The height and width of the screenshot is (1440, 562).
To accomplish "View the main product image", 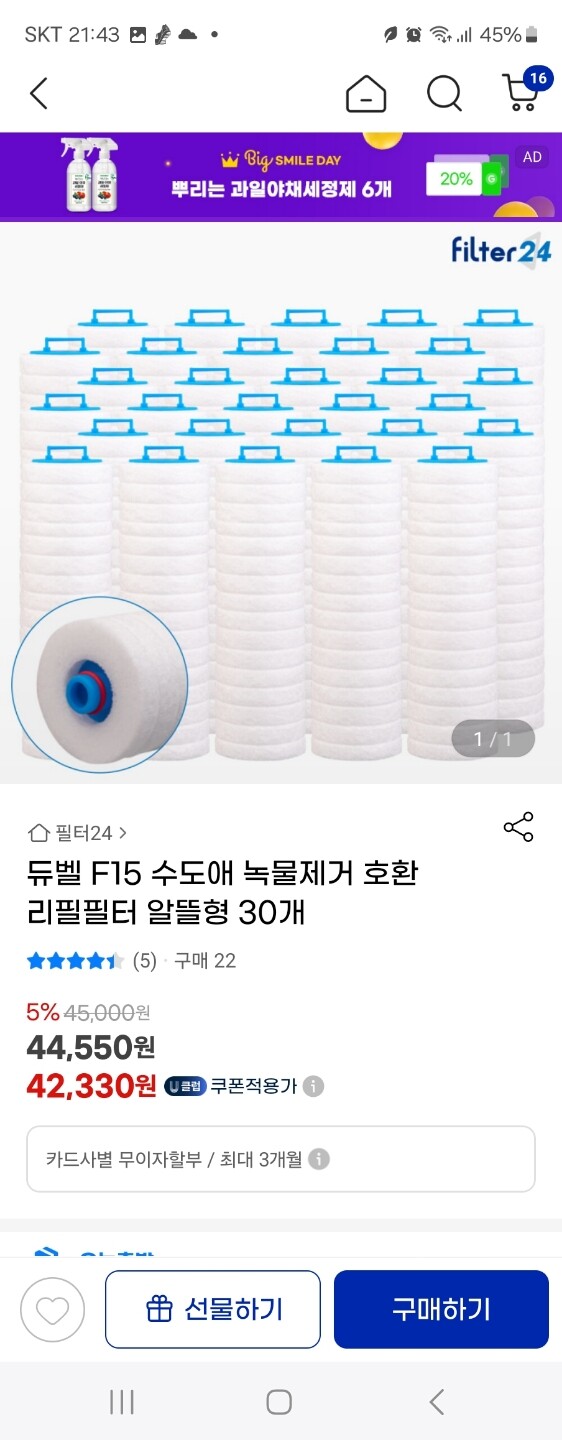I will point(281,502).
